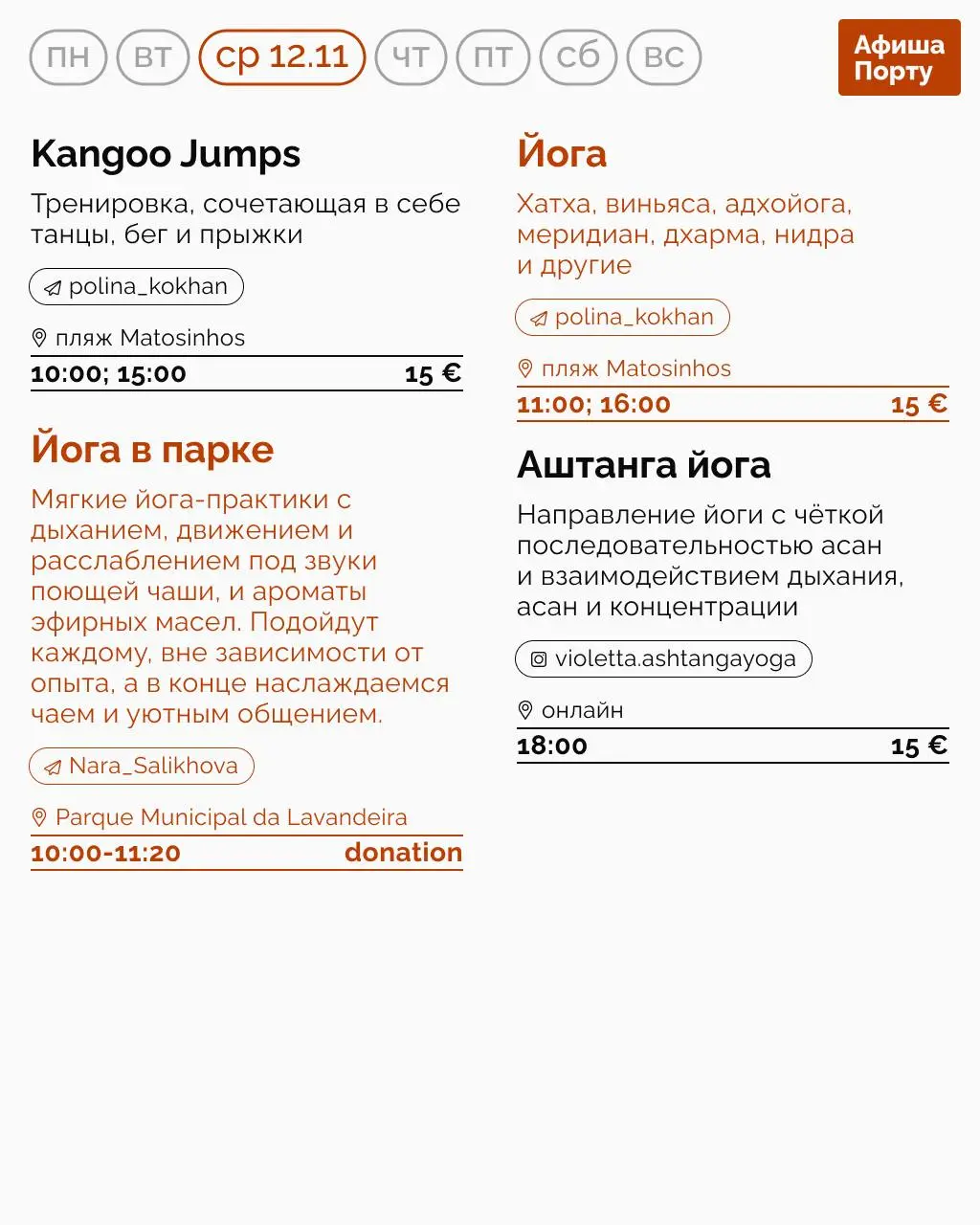Click the Telegram icon in the Йога section
Image resolution: width=980 pixels, height=1225 pixels.
point(537,317)
